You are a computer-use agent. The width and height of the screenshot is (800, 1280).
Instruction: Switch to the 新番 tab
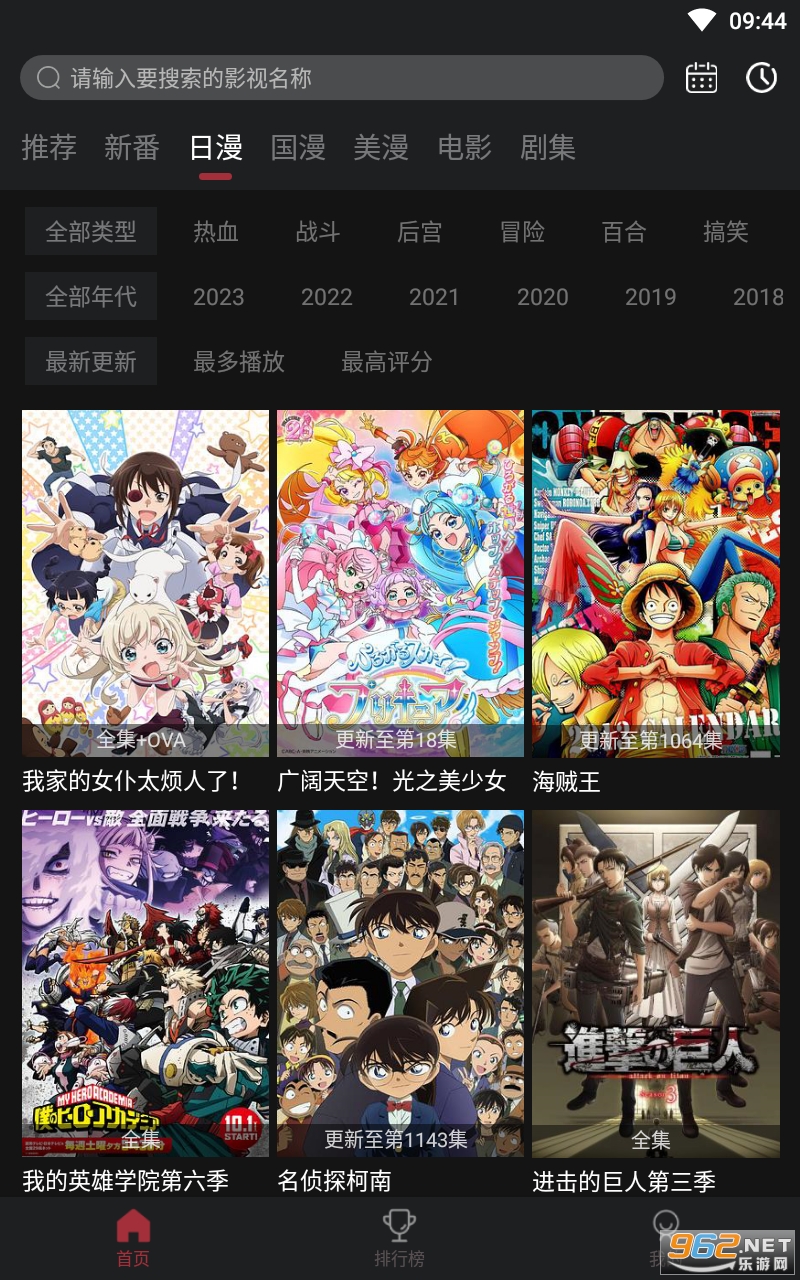(x=132, y=148)
